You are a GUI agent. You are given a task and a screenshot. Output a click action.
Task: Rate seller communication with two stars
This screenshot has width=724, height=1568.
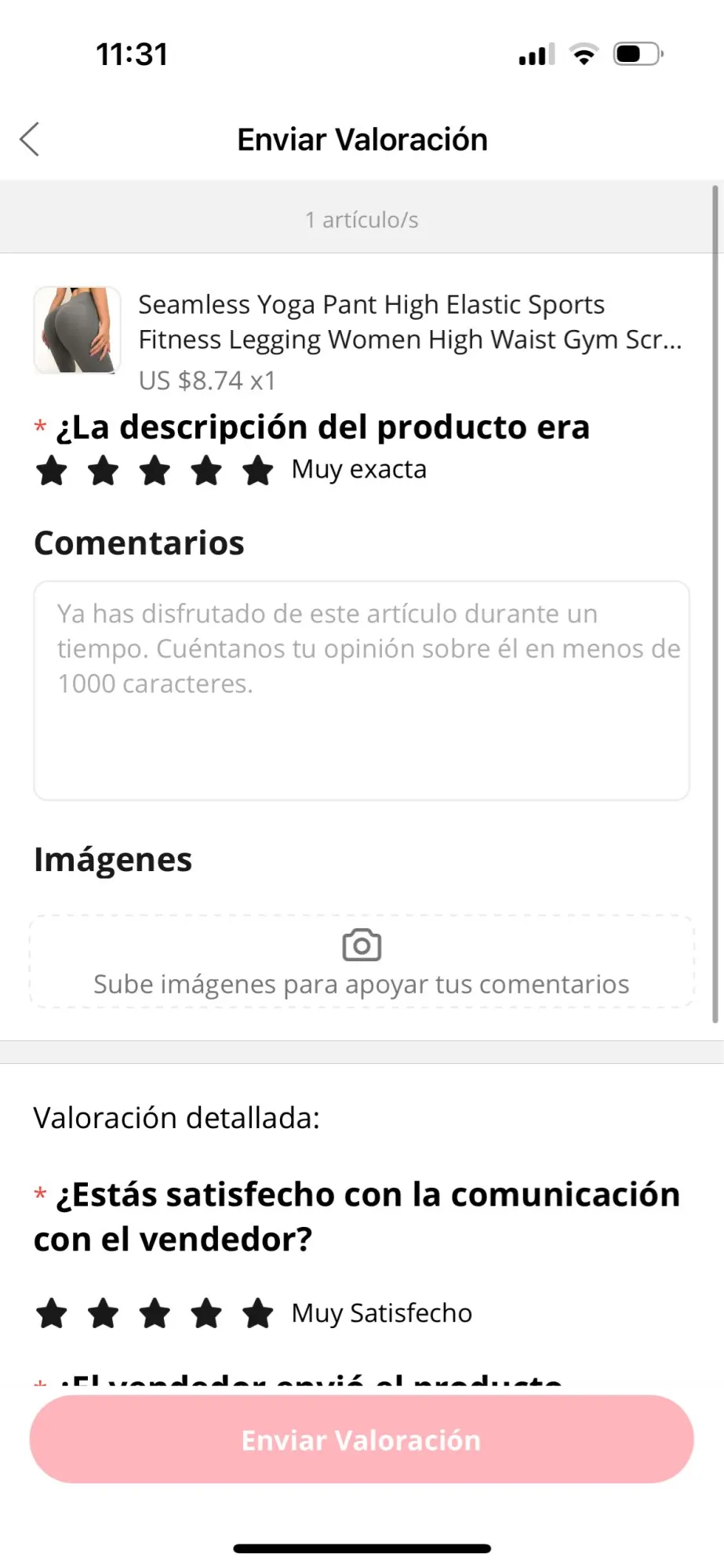pyautogui.click(x=104, y=1313)
